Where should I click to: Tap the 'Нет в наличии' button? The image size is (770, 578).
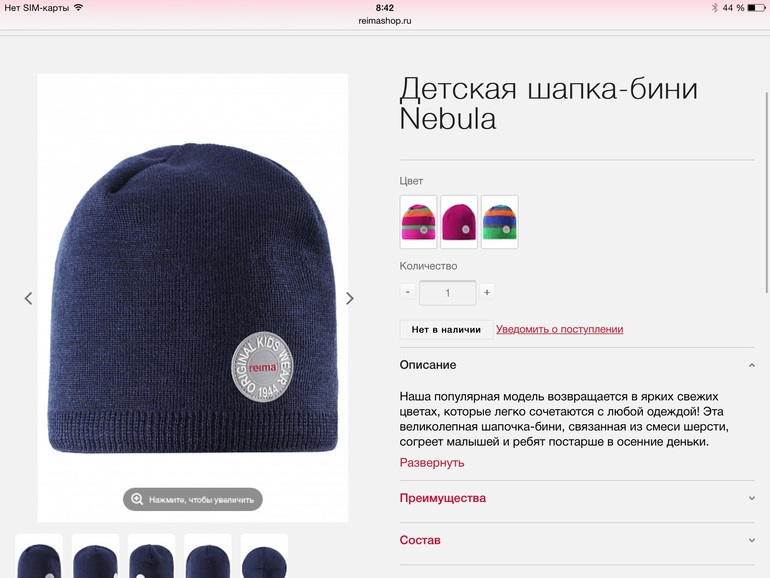coord(446,329)
